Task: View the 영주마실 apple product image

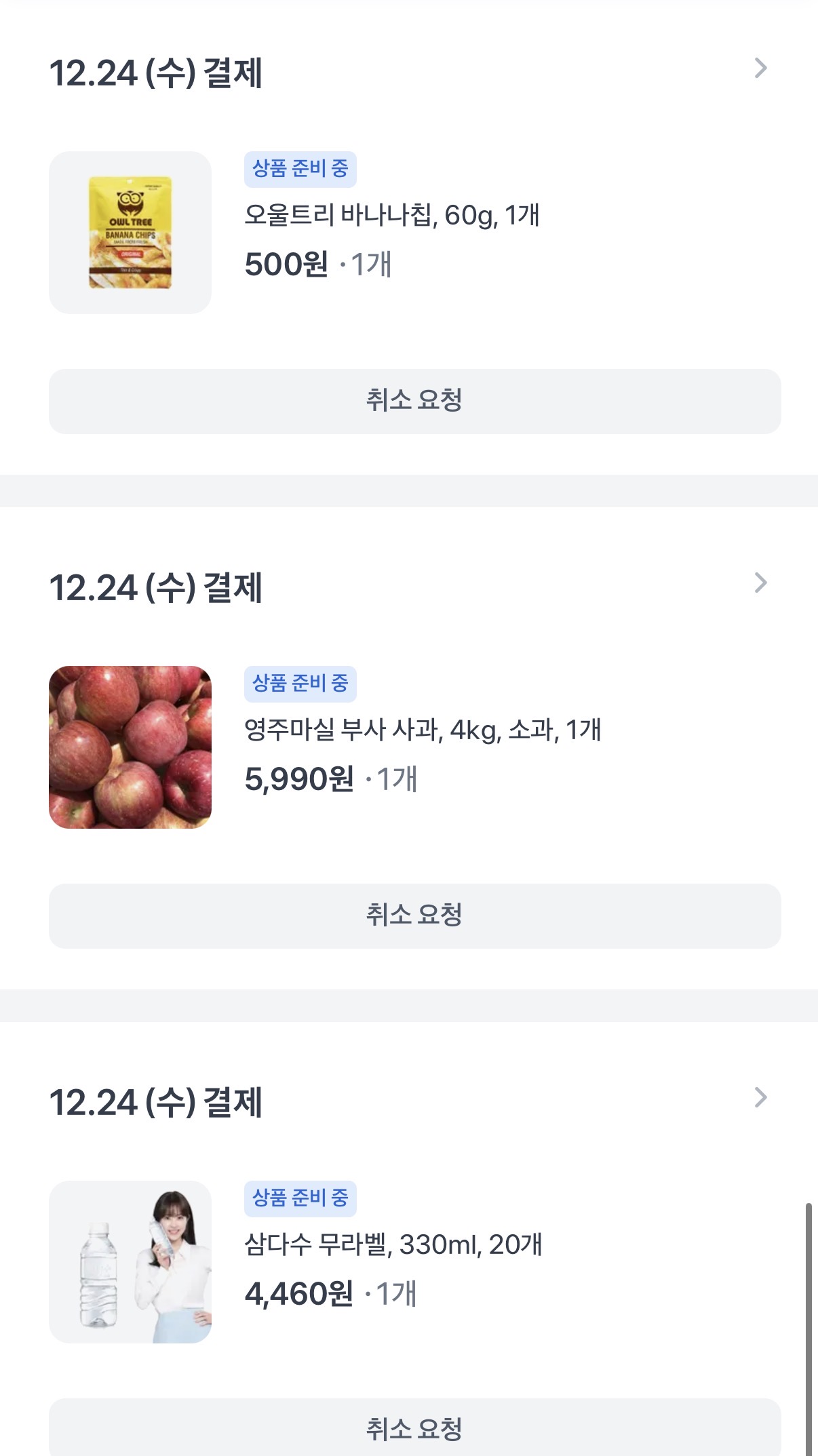Action: coord(130,747)
